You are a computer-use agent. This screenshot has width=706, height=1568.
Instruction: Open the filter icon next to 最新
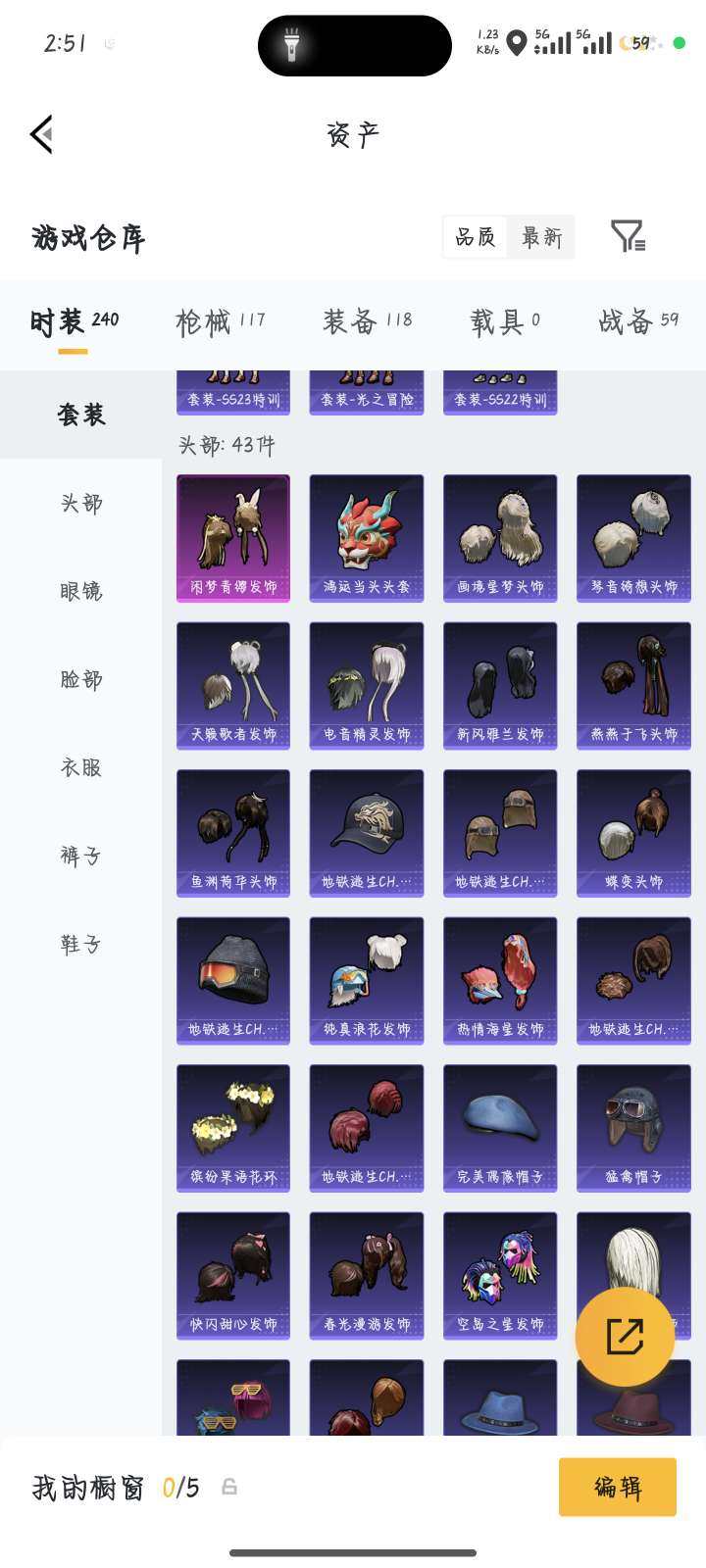627,236
